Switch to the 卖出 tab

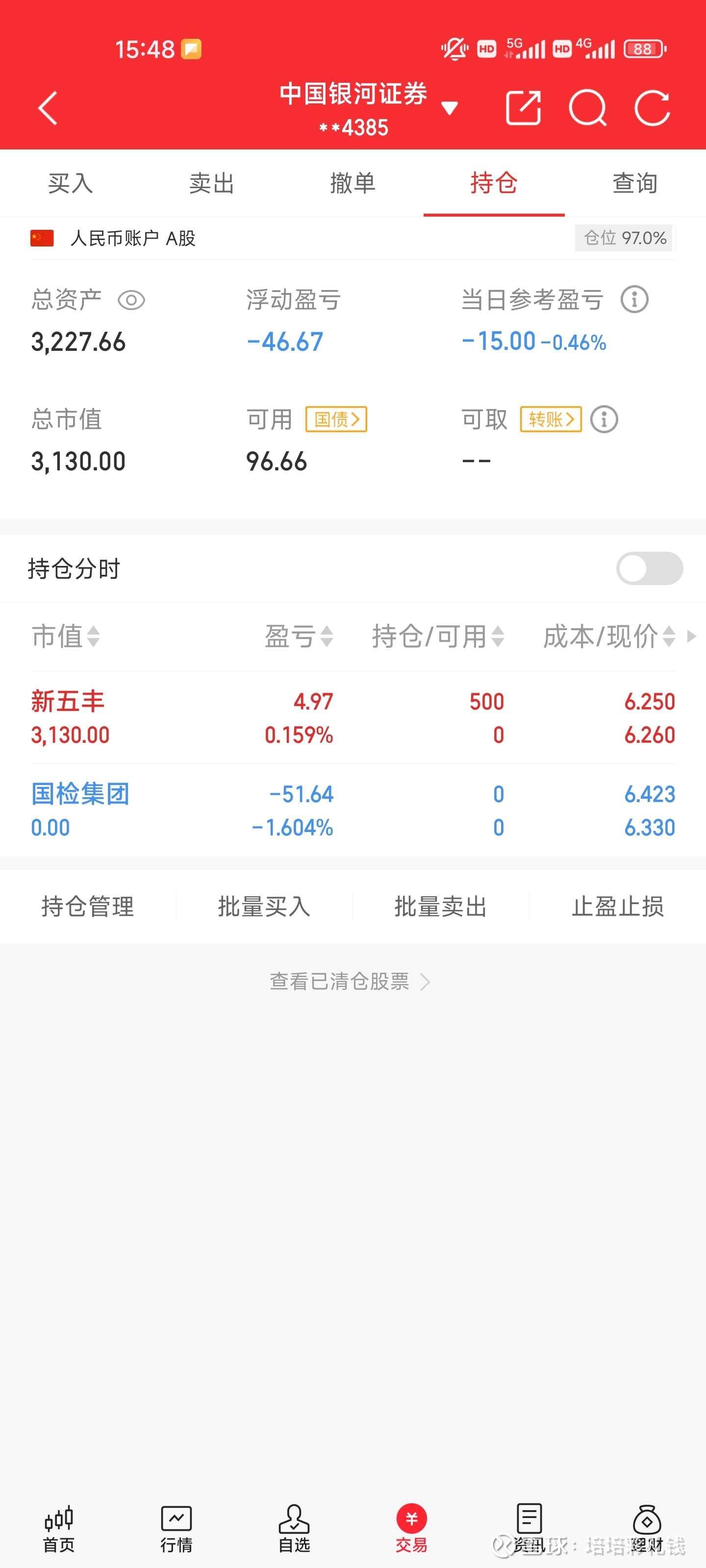211,183
